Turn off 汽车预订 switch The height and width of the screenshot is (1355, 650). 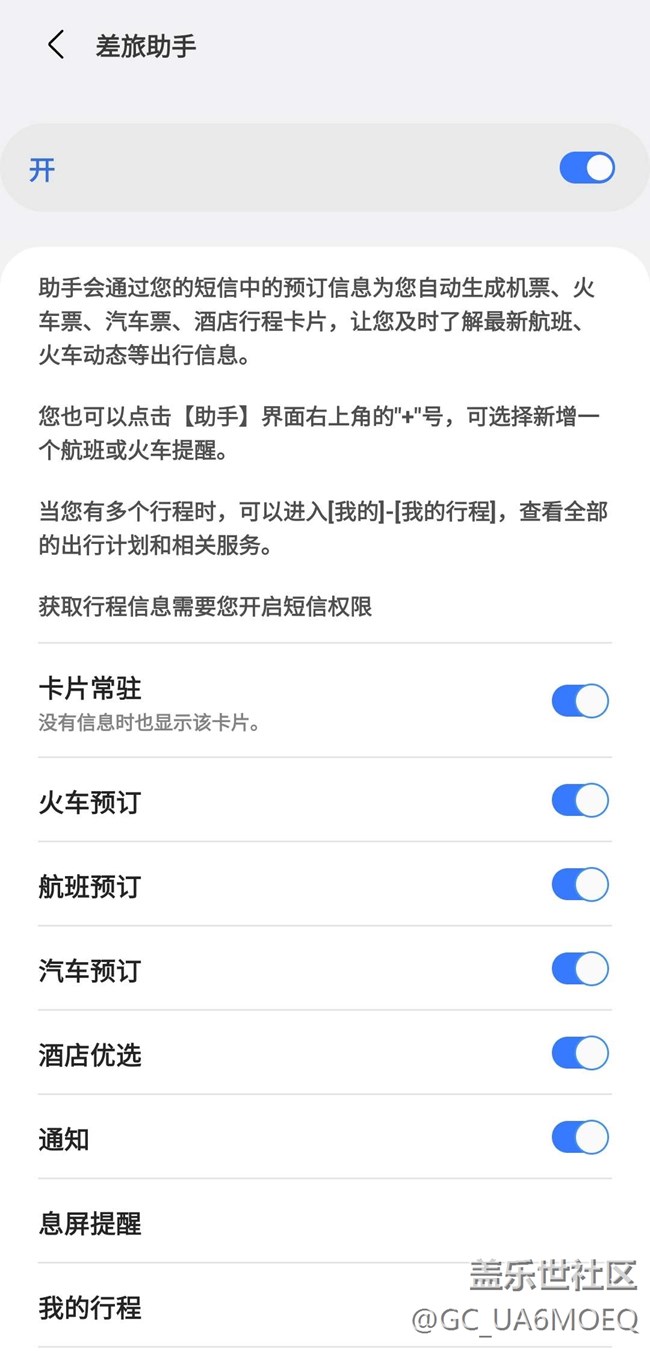(580, 969)
